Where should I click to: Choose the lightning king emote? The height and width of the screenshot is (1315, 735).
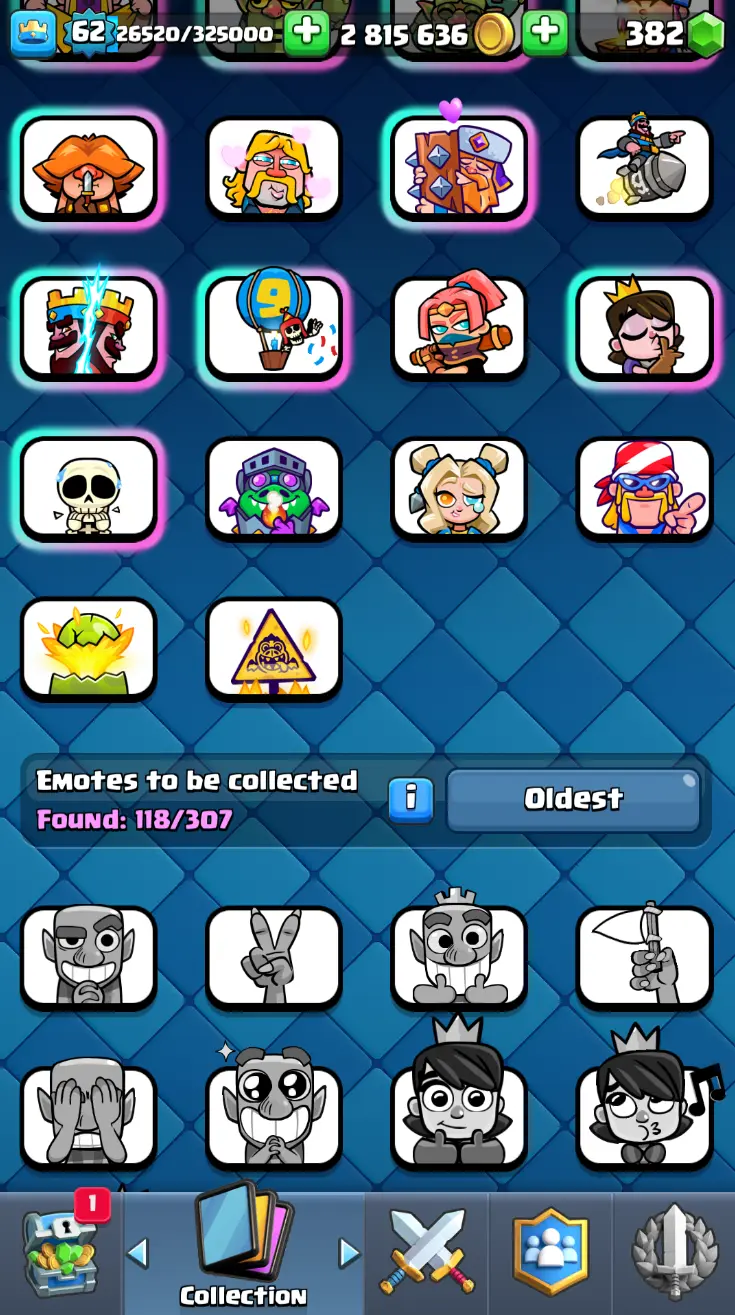(89, 328)
